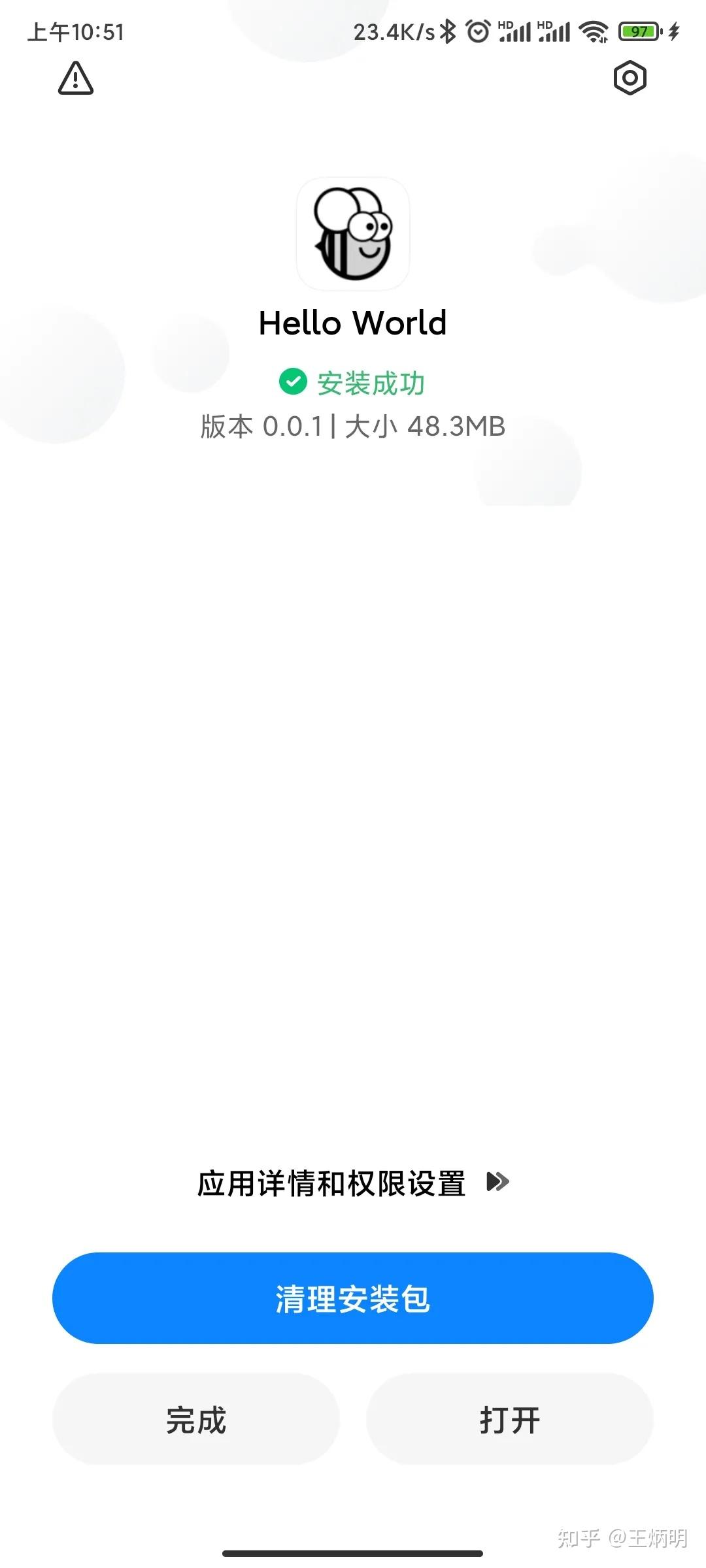Viewport: 706px width, 1568px height.
Task: Tap the gesture navigation bar at bottom
Action: click(353, 1554)
